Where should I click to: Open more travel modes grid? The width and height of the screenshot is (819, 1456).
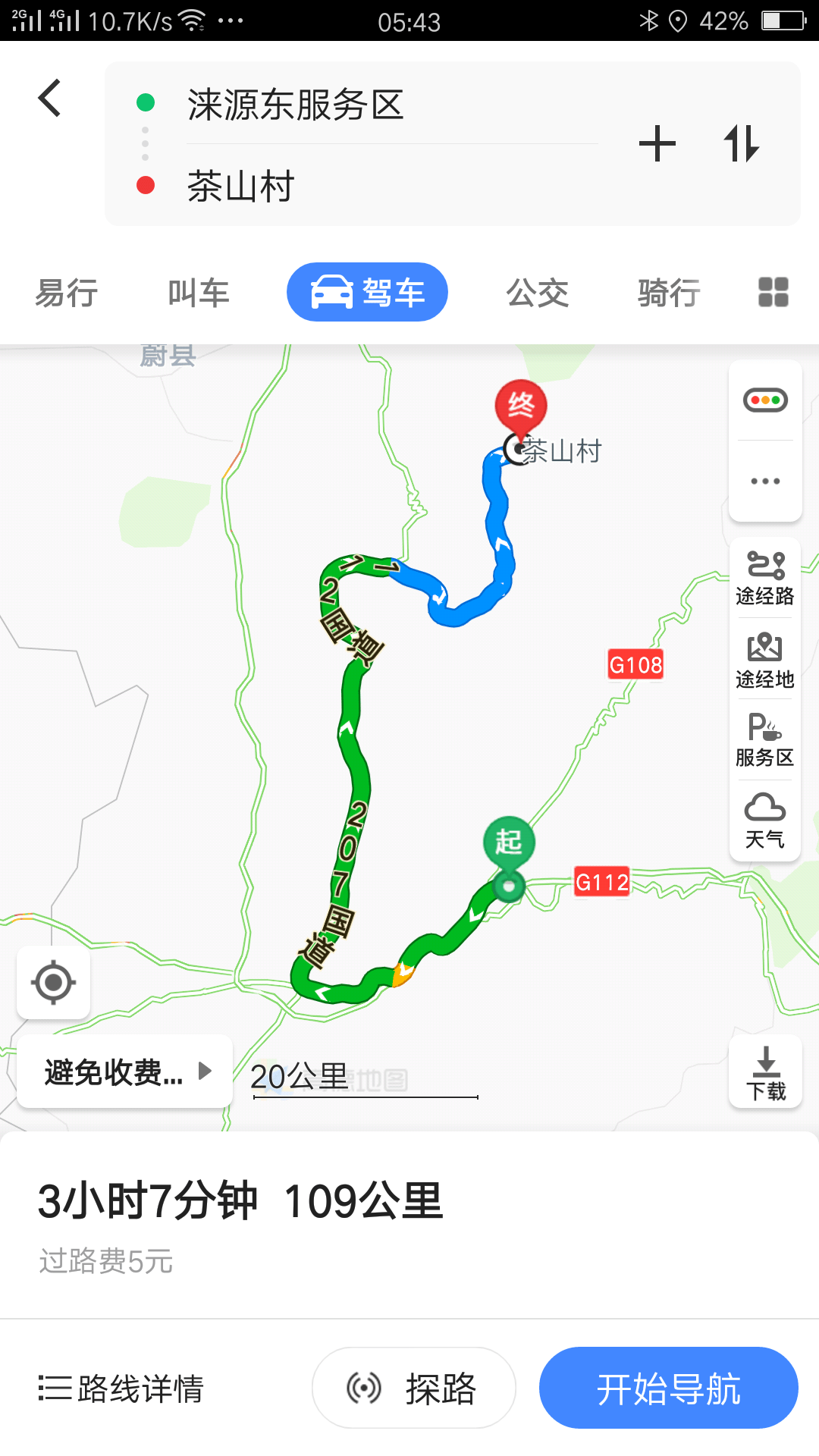pyautogui.click(x=773, y=293)
